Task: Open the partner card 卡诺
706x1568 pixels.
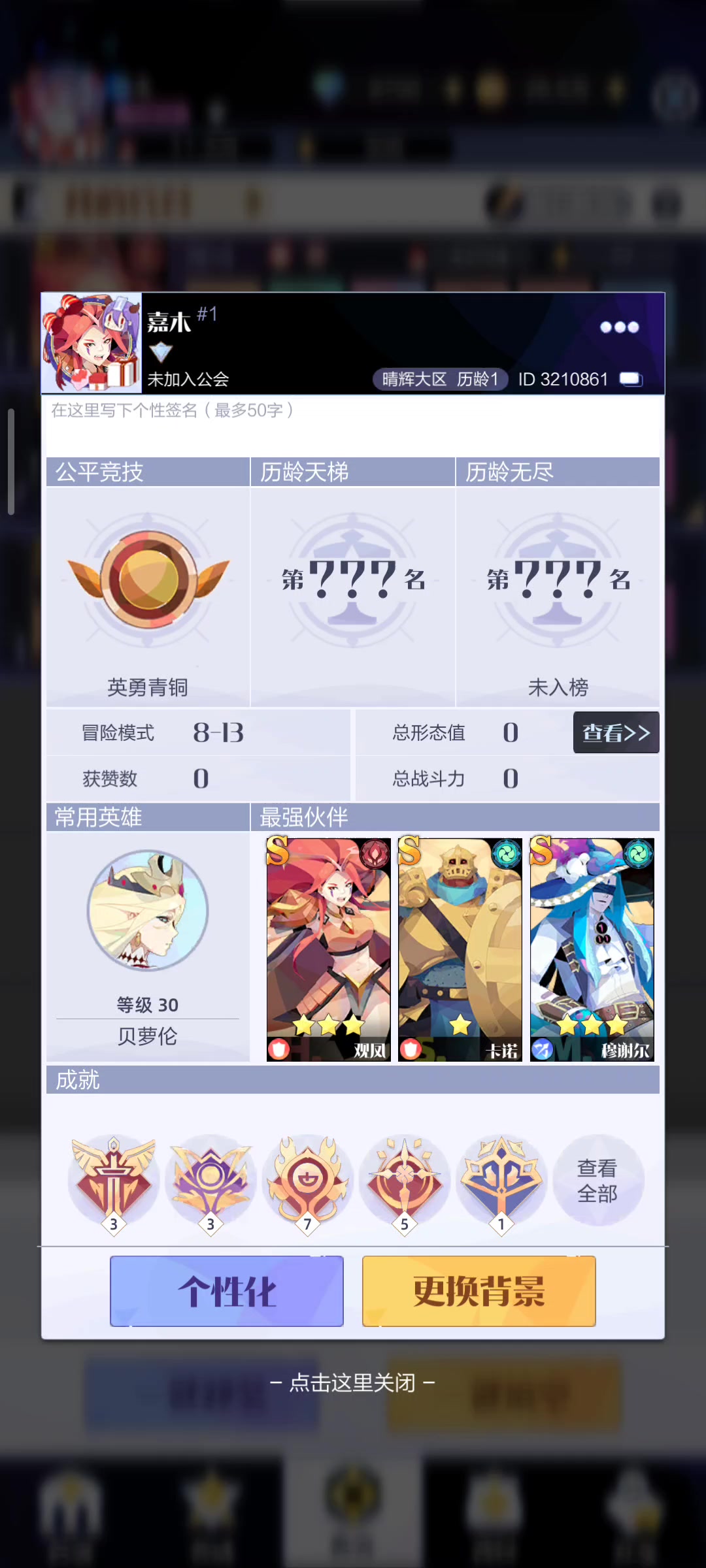Action: coord(460,949)
